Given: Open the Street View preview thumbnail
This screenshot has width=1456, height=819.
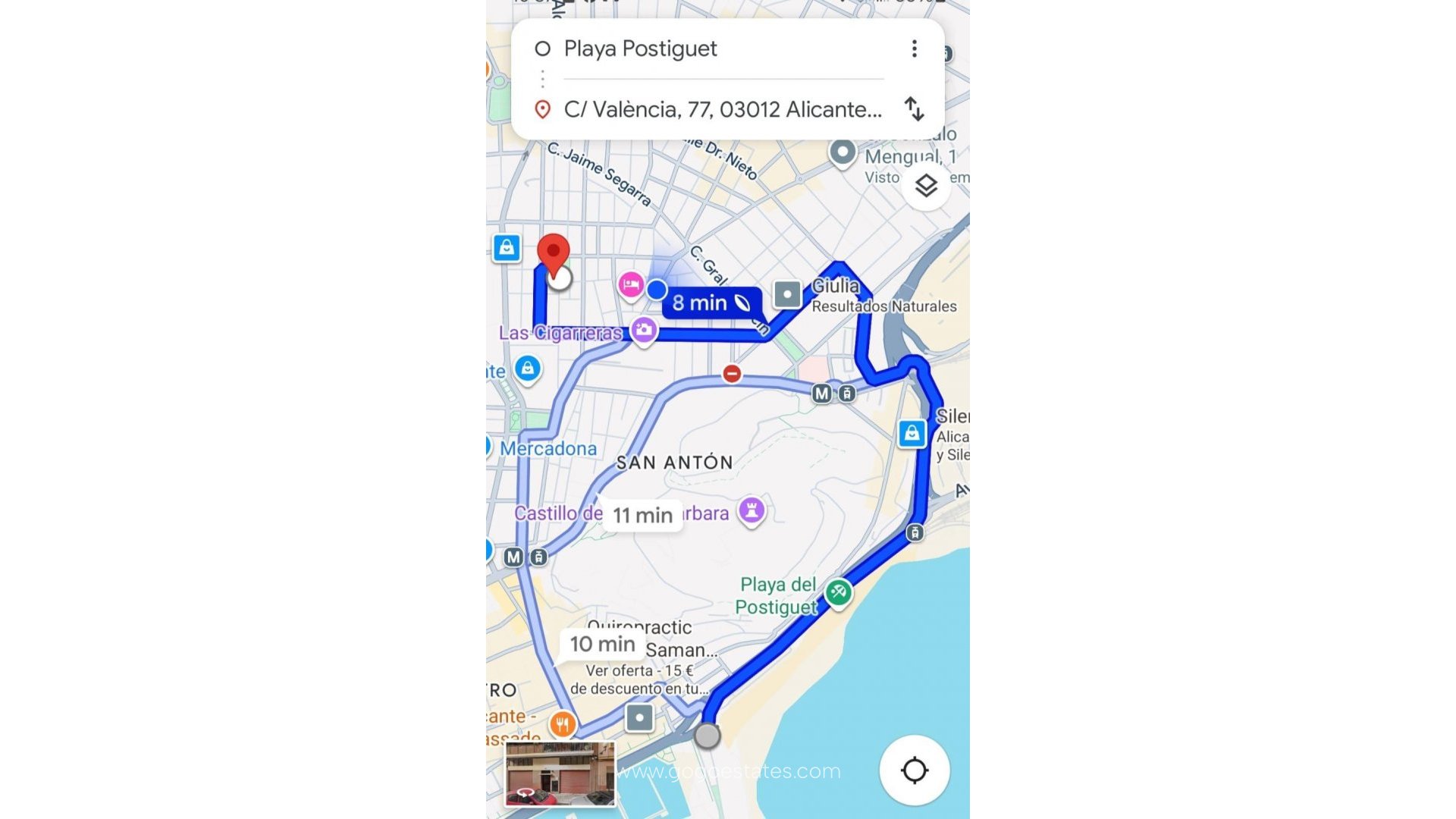Looking at the screenshot, I should [x=560, y=773].
